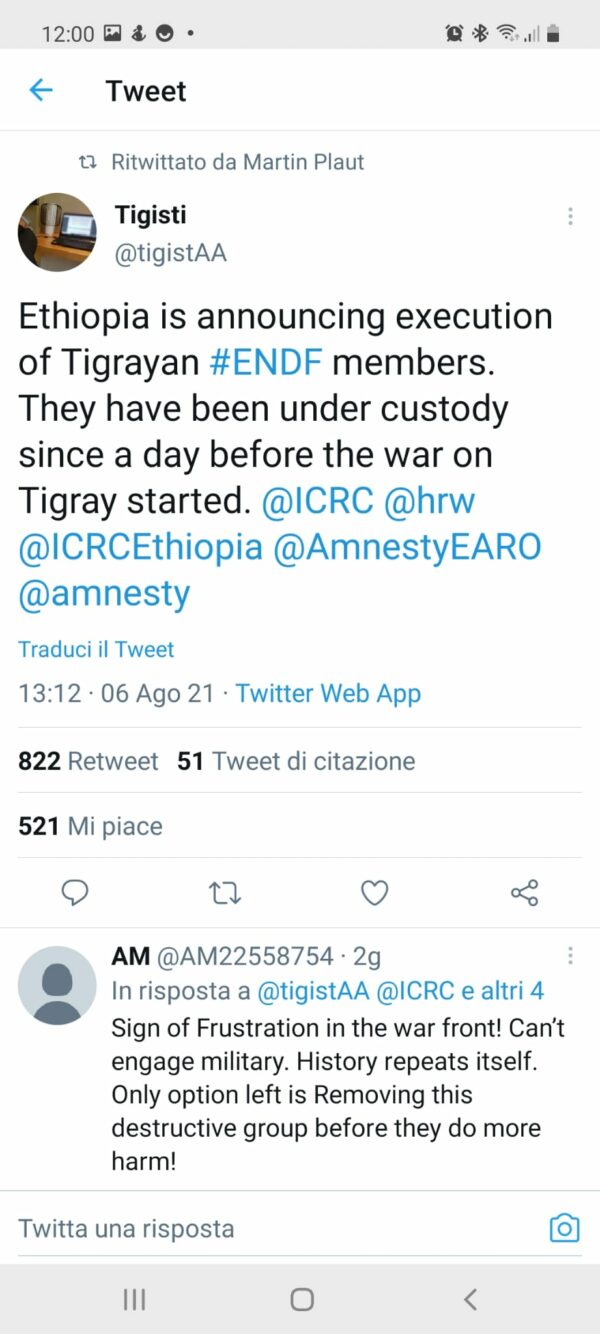Image resolution: width=600 pixels, height=1334 pixels.
Task: View the 521 Mi piace list
Action: click(x=90, y=827)
